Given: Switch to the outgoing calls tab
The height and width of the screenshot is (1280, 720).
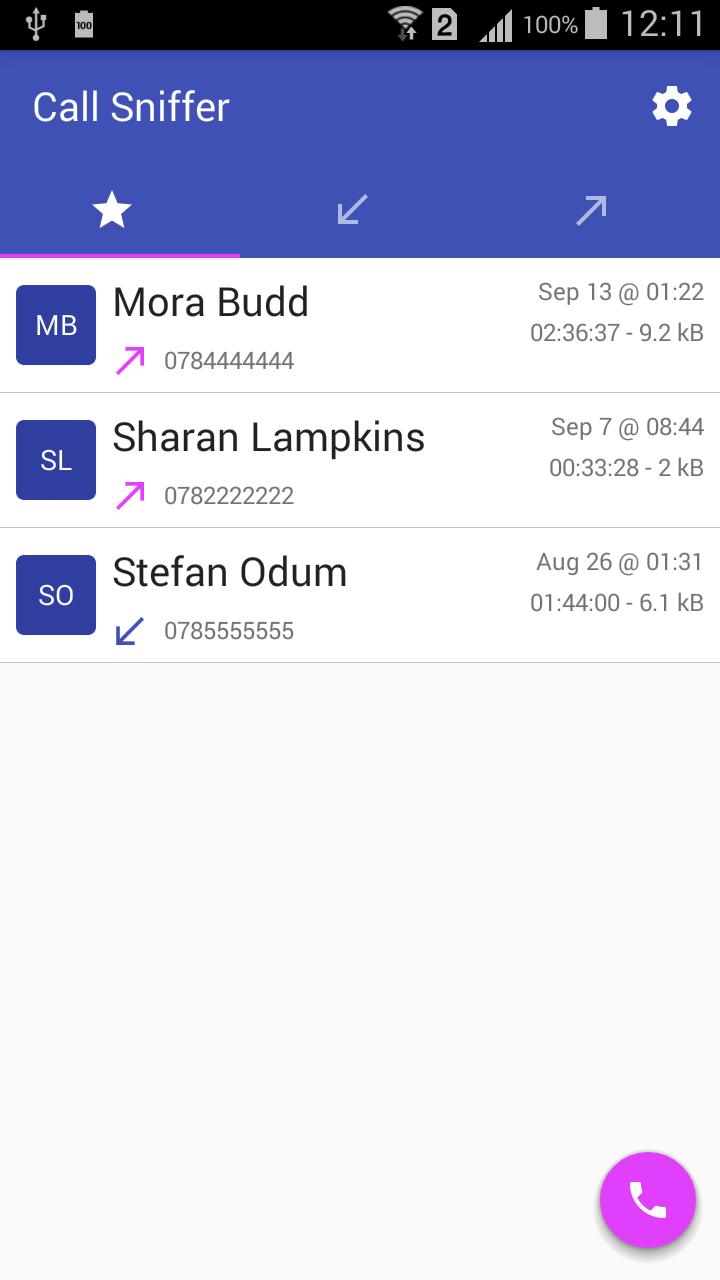Looking at the screenshot, I should tap(591, 211).
